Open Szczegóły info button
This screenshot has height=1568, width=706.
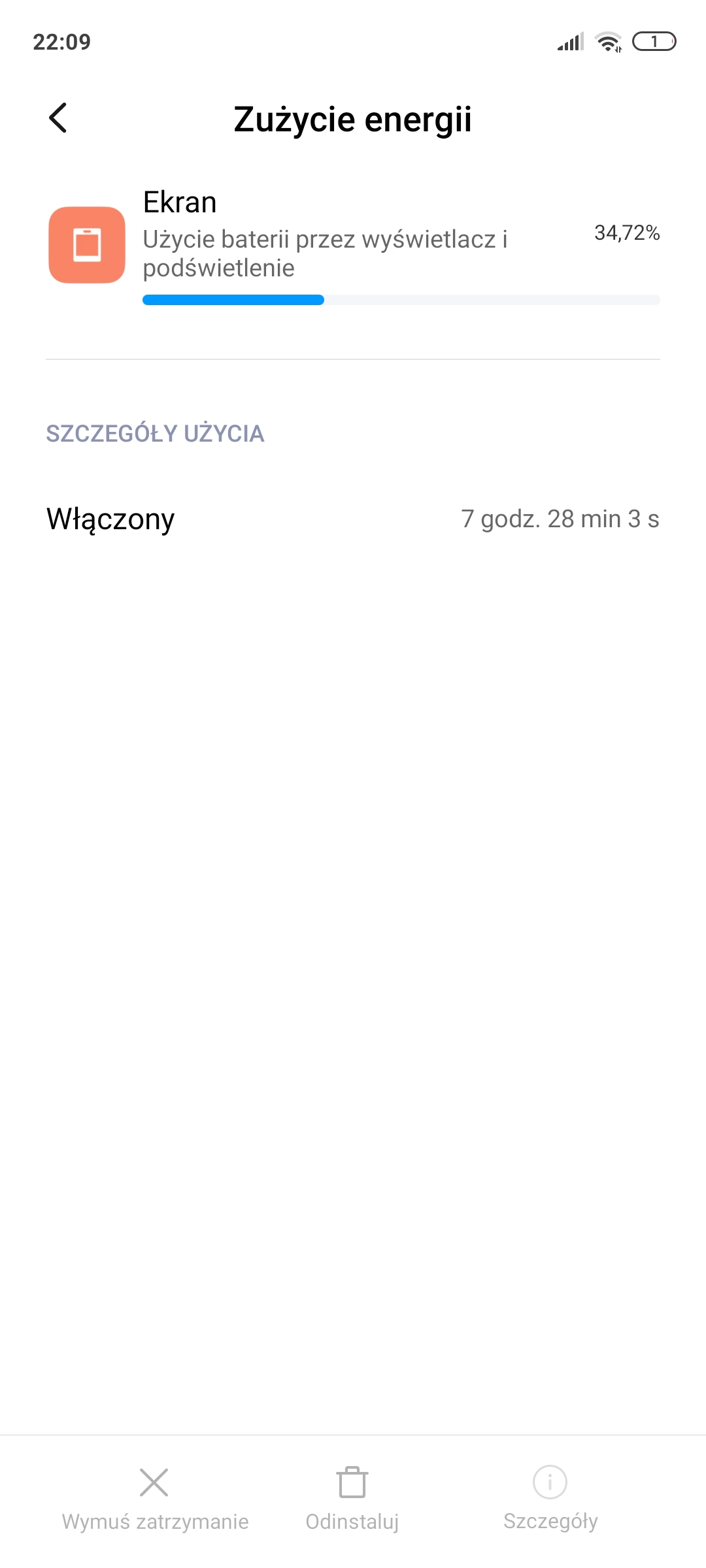coord(550,1499)
